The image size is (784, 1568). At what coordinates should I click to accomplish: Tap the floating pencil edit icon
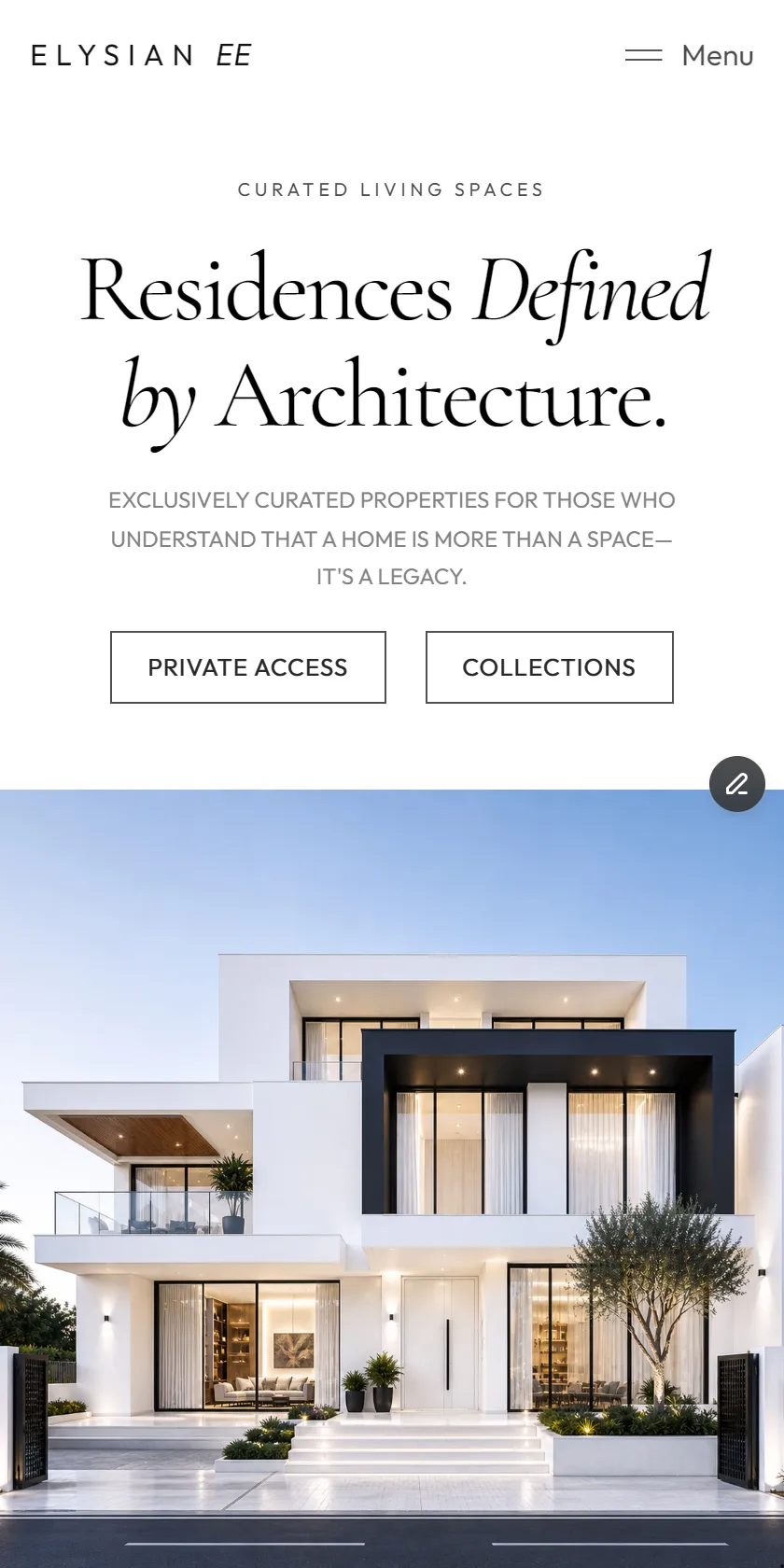[x=737, y=784]
